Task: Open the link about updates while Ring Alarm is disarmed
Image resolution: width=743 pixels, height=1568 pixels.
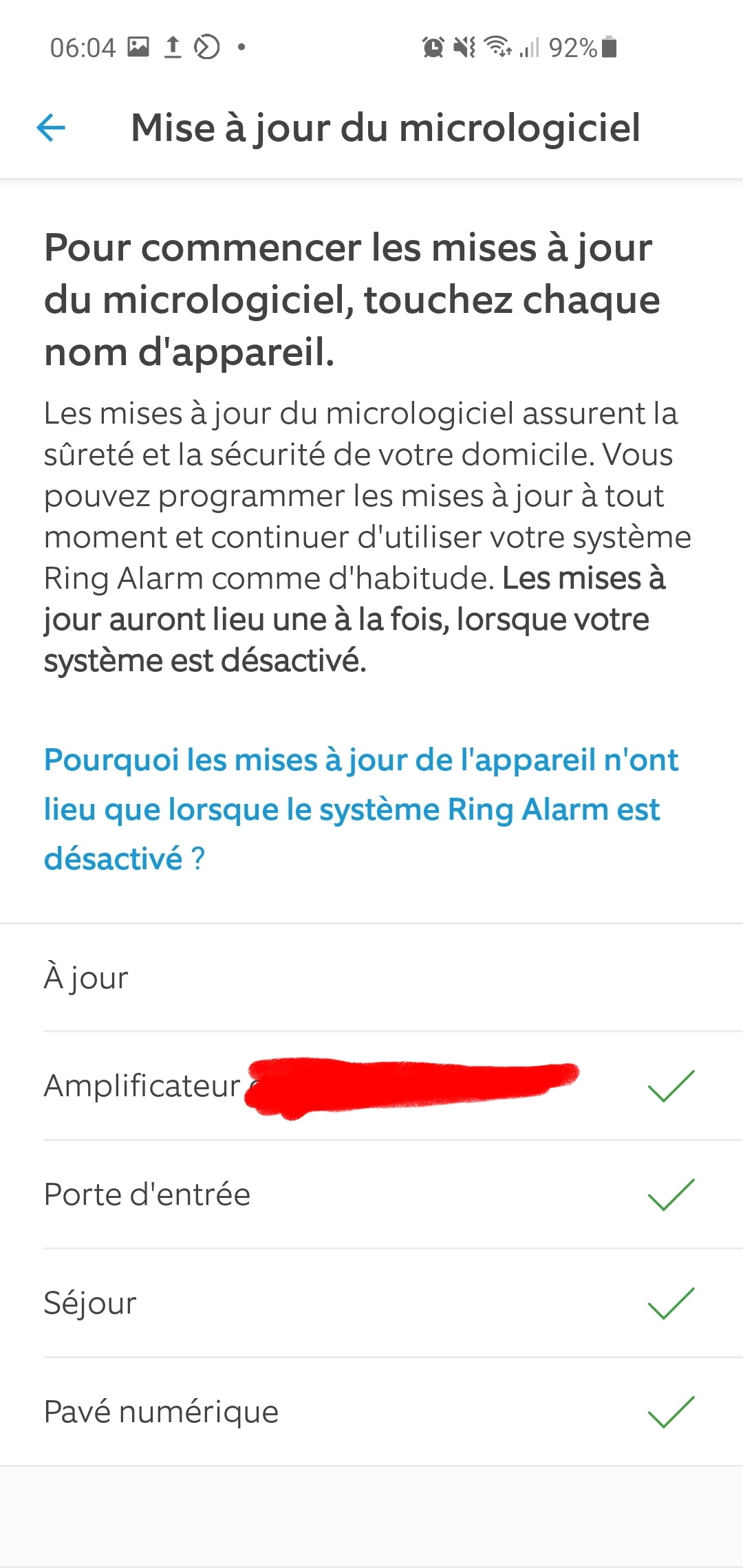Action: click(361, 809)
